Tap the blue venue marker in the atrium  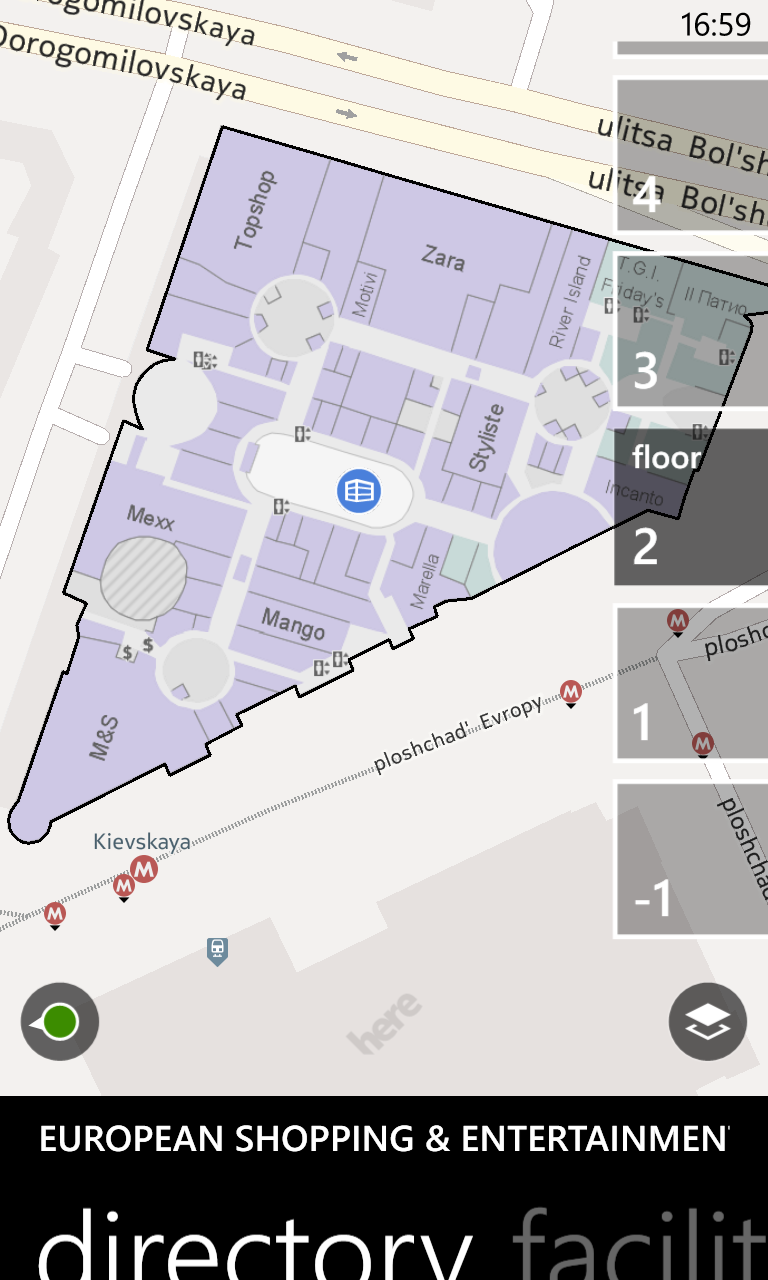[358, 490]
